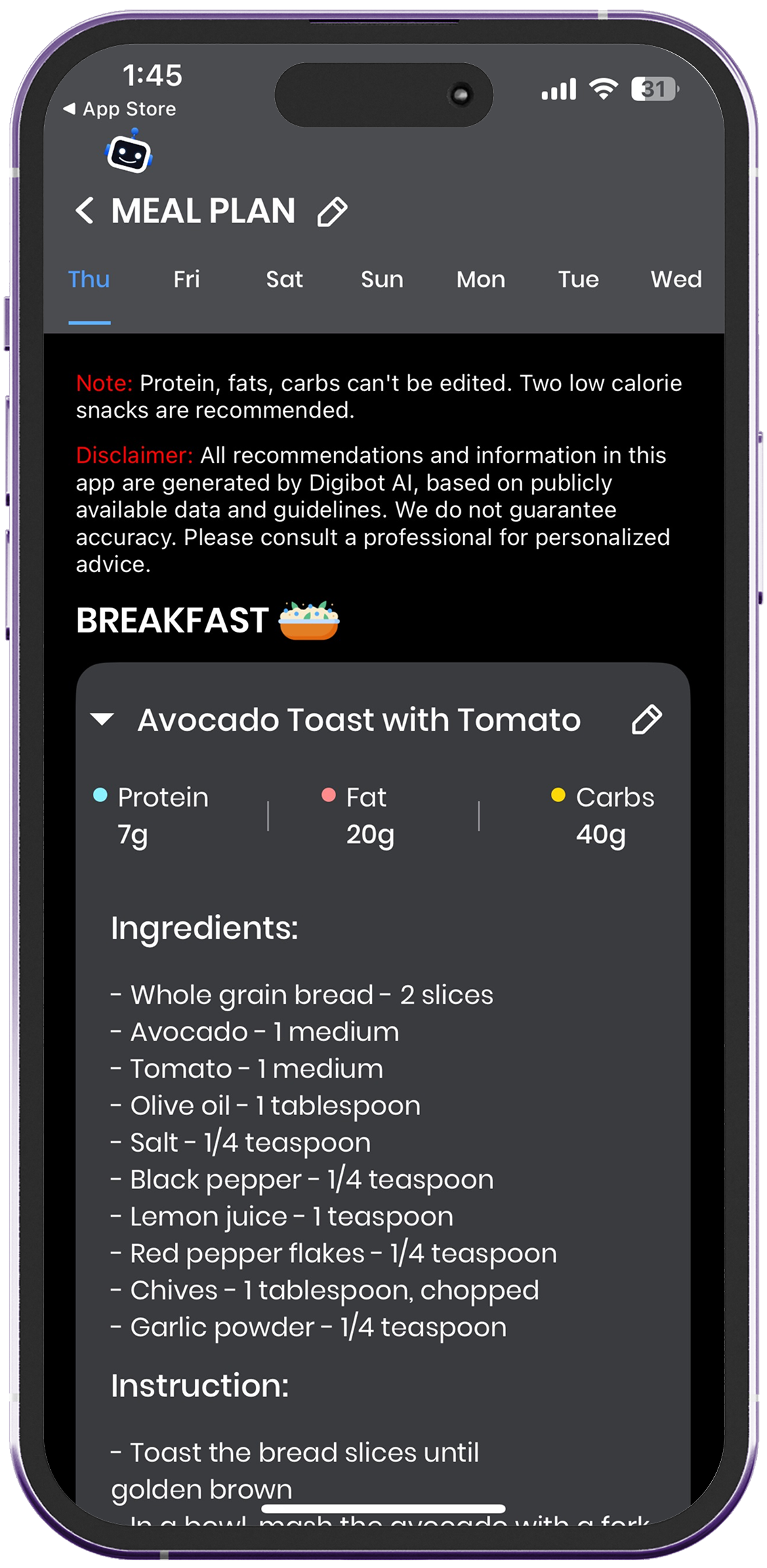767x1568 pixels.
Task: Return to the App Store
Action: click(x=120, y=109)
